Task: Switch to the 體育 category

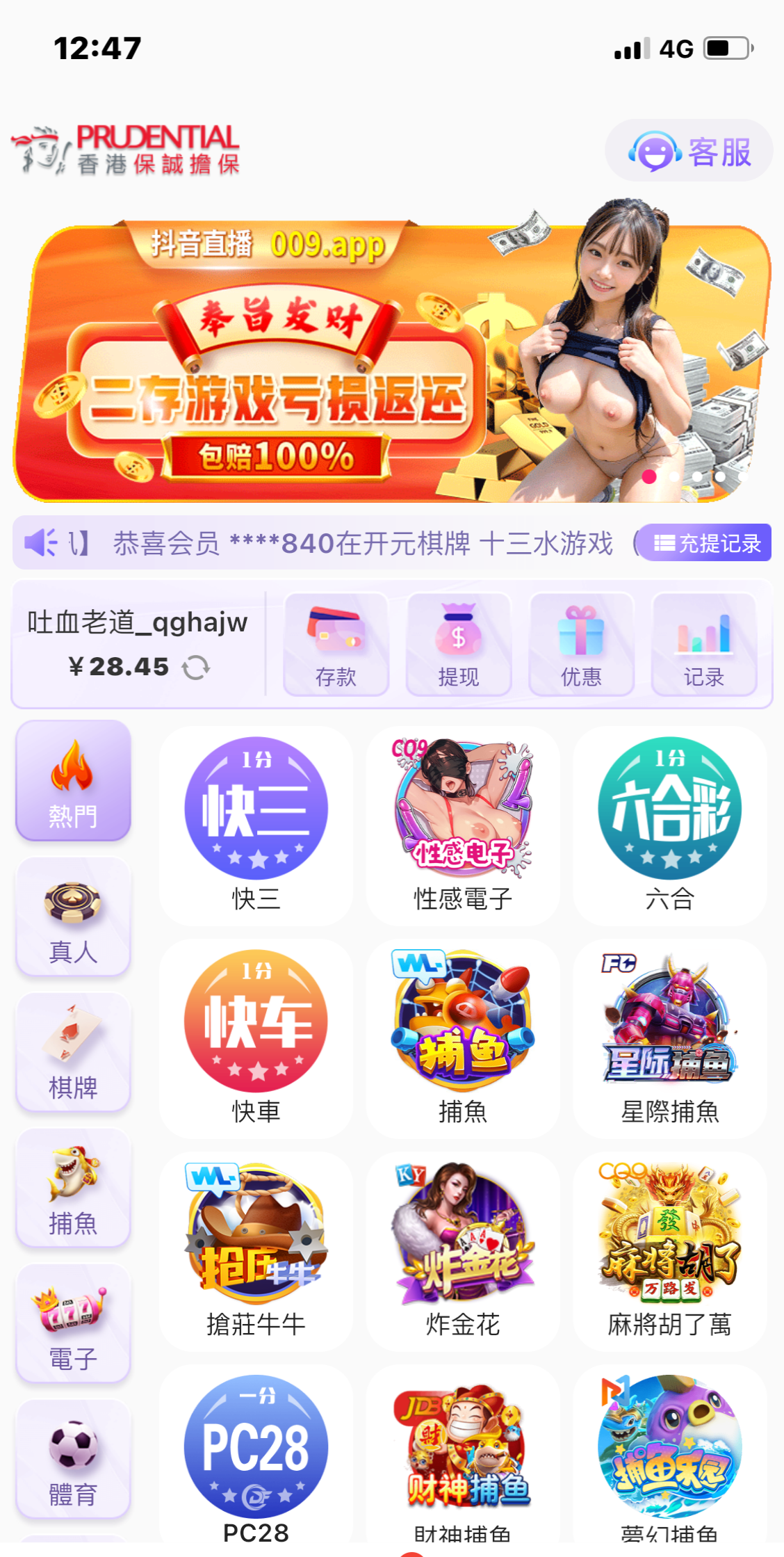Action: coord(73,1459)
